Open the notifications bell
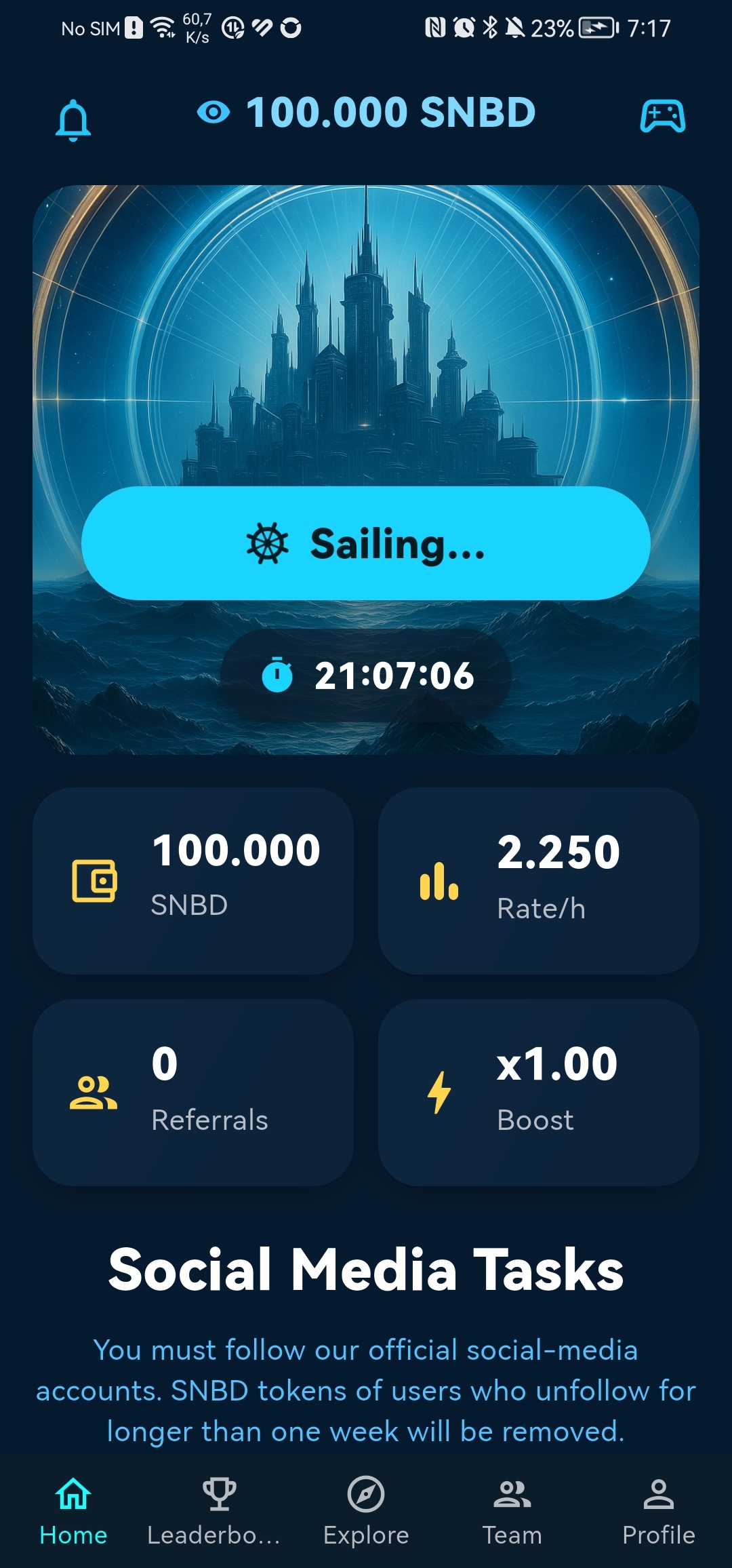The image size is (732, 1568). pyautogui.click(x=73, y=120)
